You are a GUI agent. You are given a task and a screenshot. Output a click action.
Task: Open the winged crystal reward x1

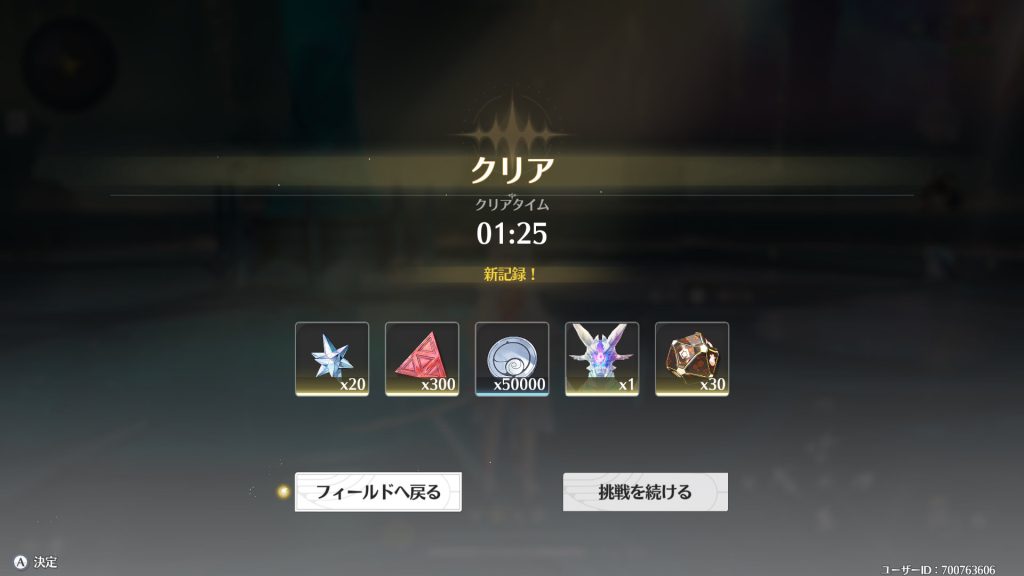click(x=602, y=359)
